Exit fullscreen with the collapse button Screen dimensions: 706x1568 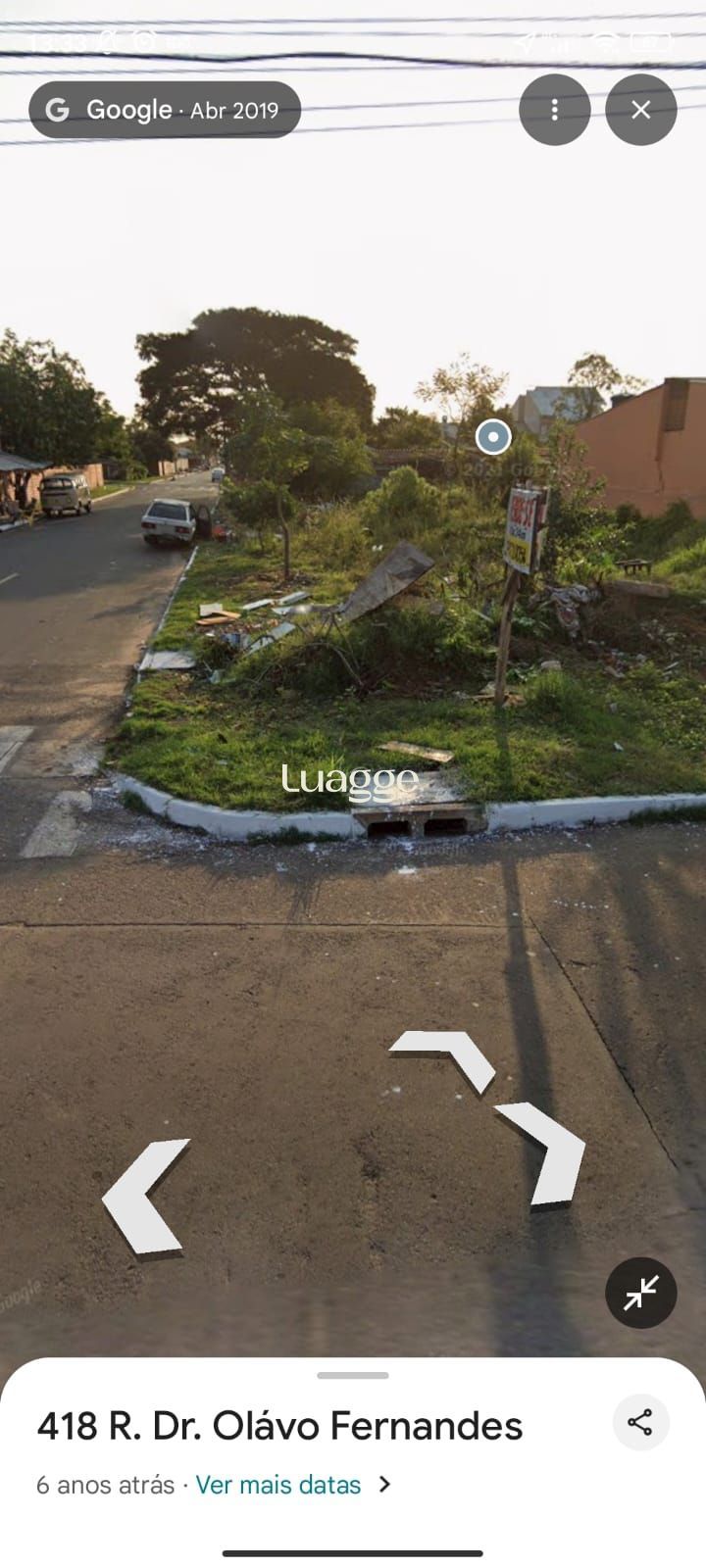tap(640, 1293)
